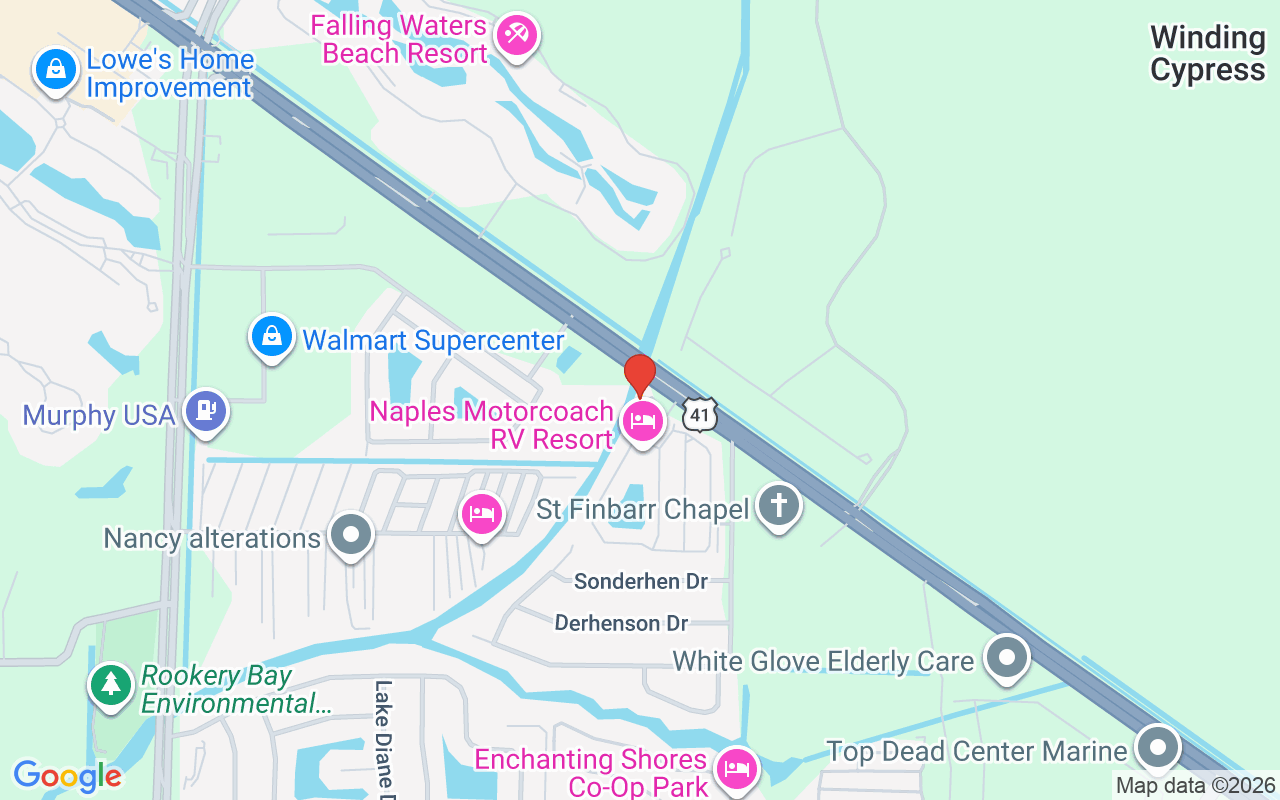Image resolution: width=1280 pixels, height=800 pixels.
Task: View the White Glove Elderly Care marker
Action: pyautogui.click(x=1006, y=658)
